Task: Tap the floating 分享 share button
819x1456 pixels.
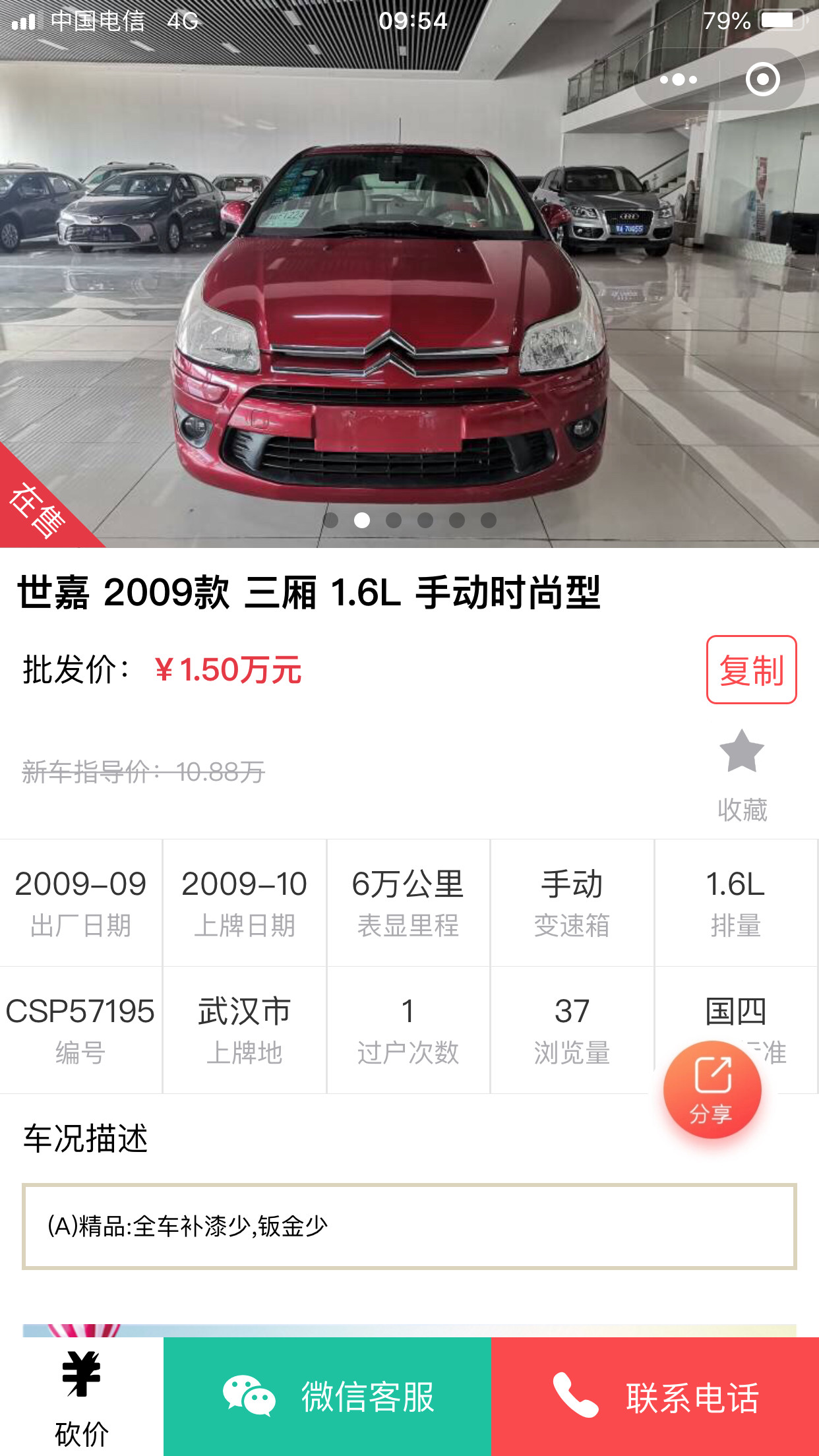Action: coord(712,1089)
